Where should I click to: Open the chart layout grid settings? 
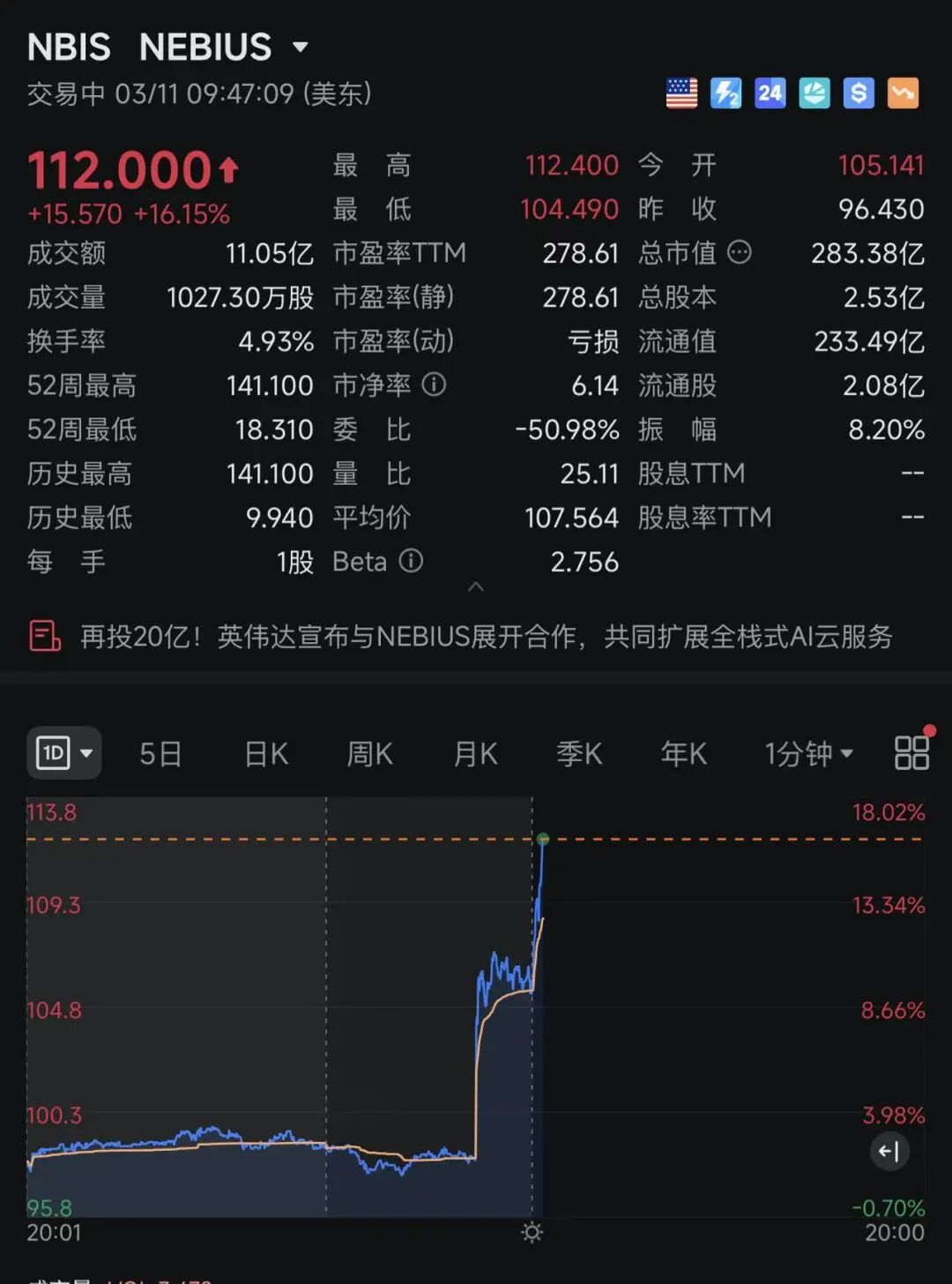click(x=911, y=753)
